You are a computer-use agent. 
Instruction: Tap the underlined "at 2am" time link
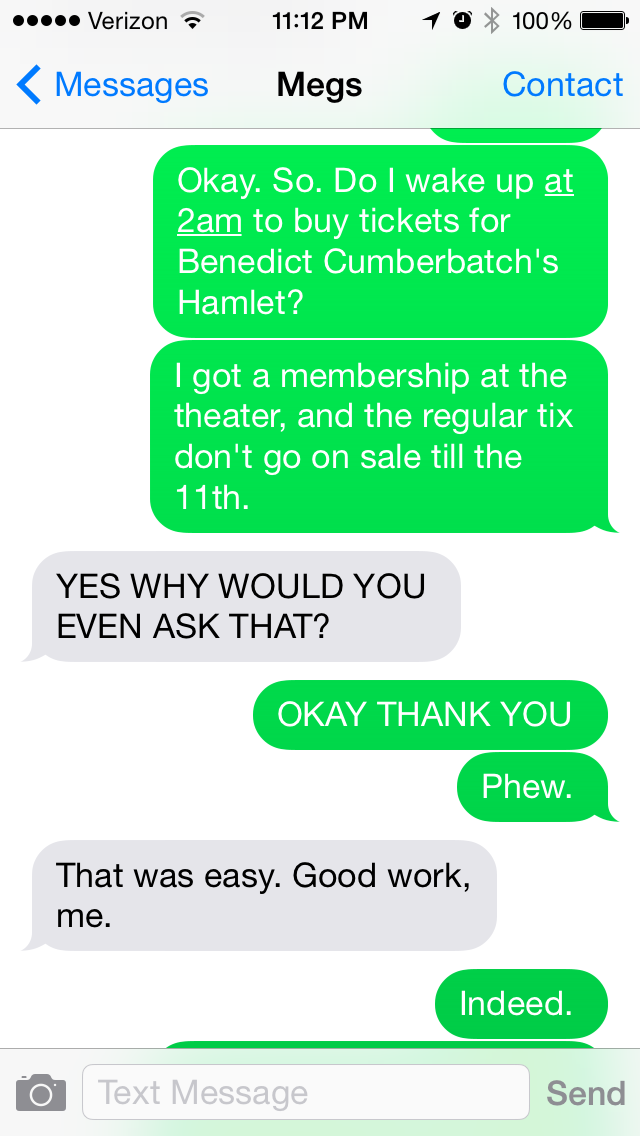click(211, 220)
